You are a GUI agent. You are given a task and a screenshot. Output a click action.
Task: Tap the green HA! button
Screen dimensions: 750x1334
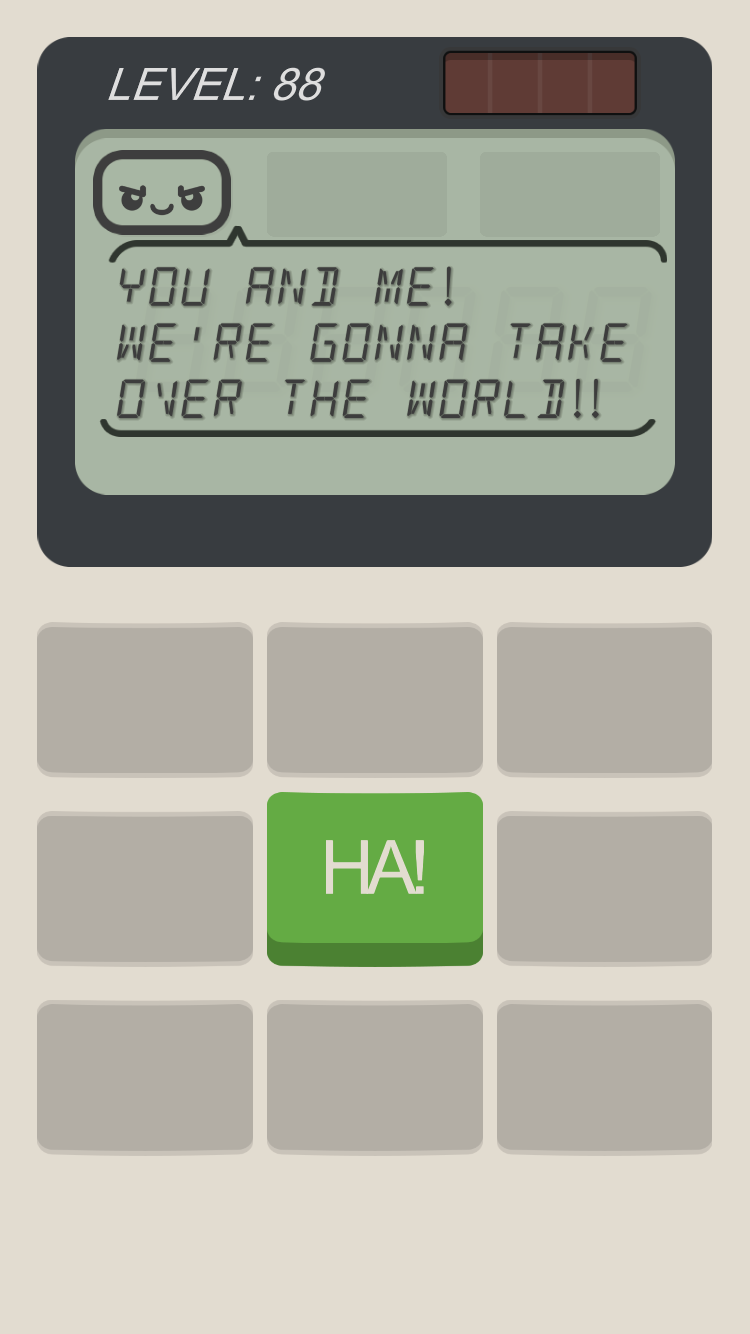(x=374, y=869)
